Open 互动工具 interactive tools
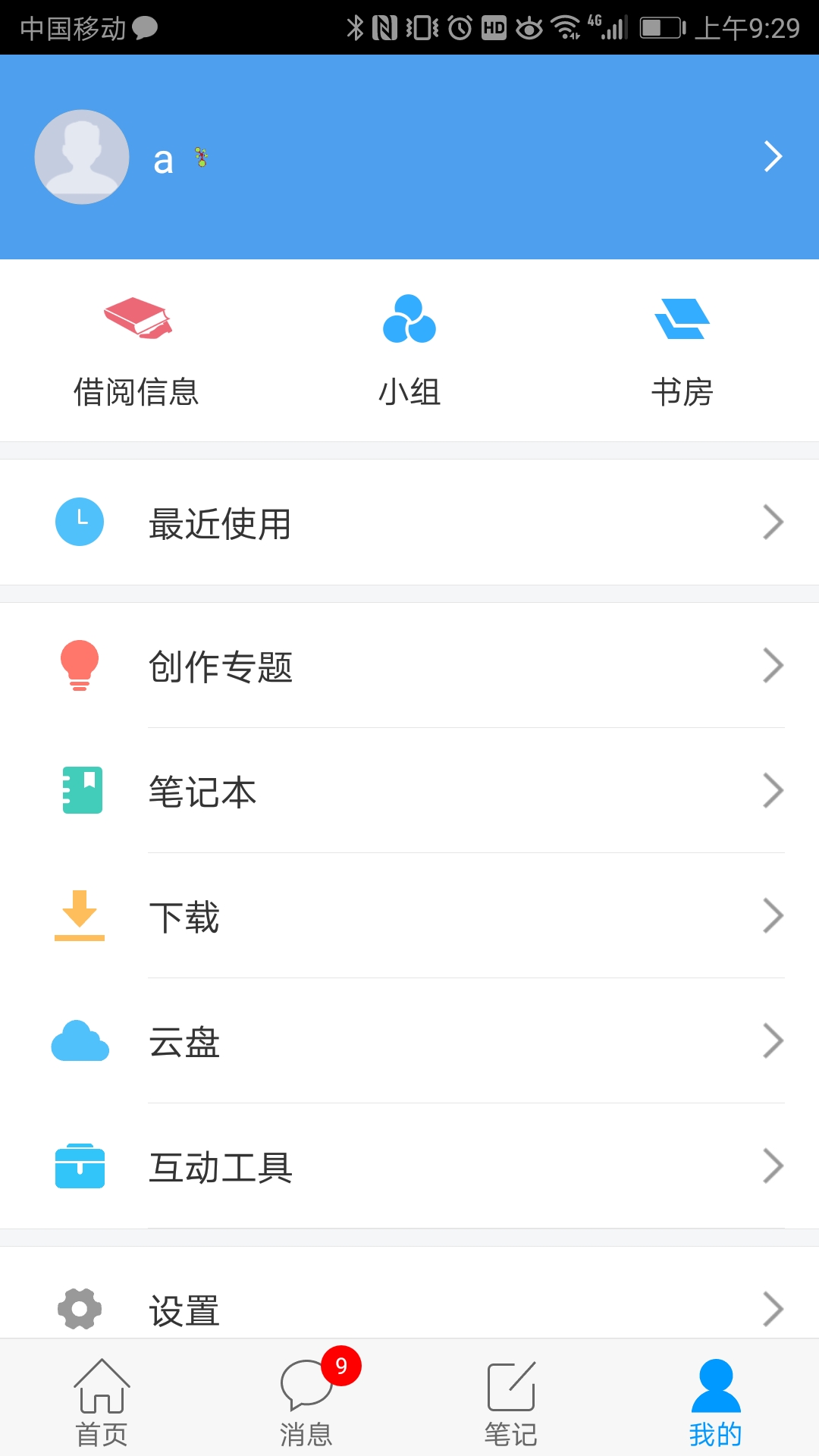 [409, 1166]
